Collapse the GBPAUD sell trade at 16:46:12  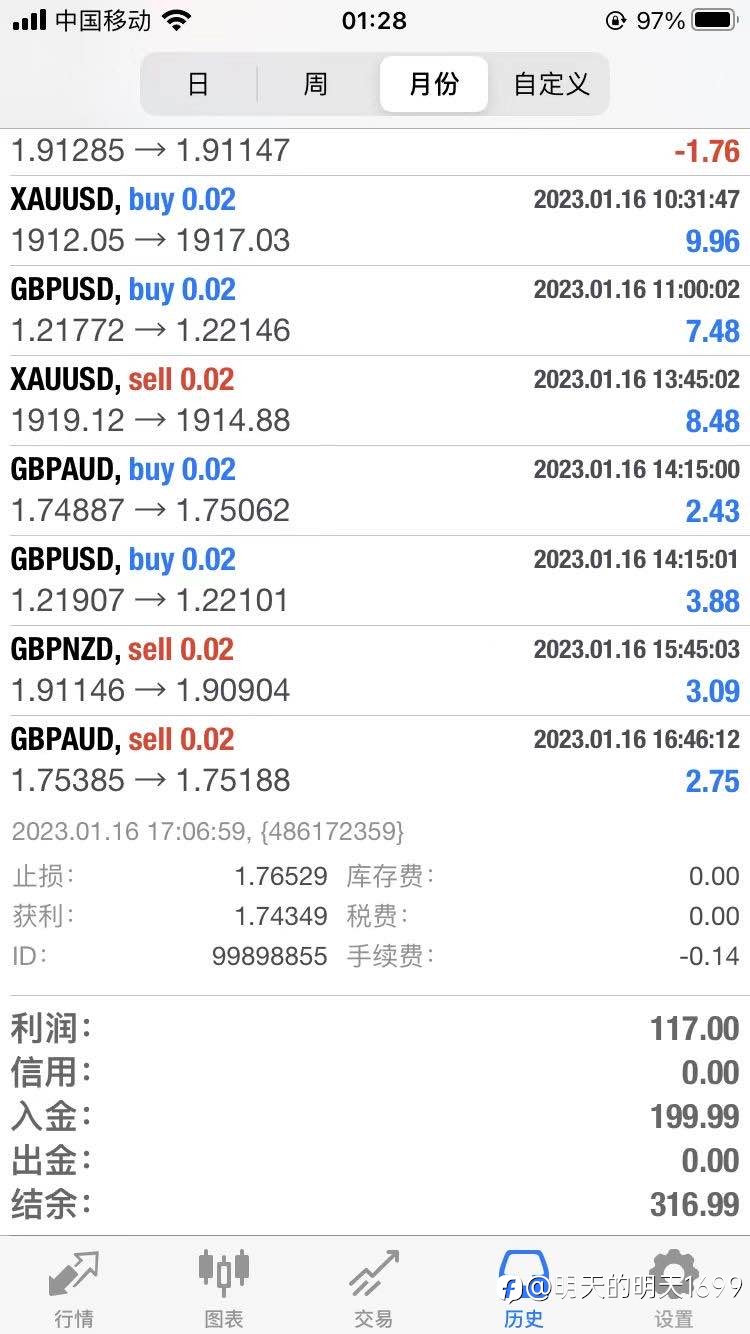tap(375, 761)
